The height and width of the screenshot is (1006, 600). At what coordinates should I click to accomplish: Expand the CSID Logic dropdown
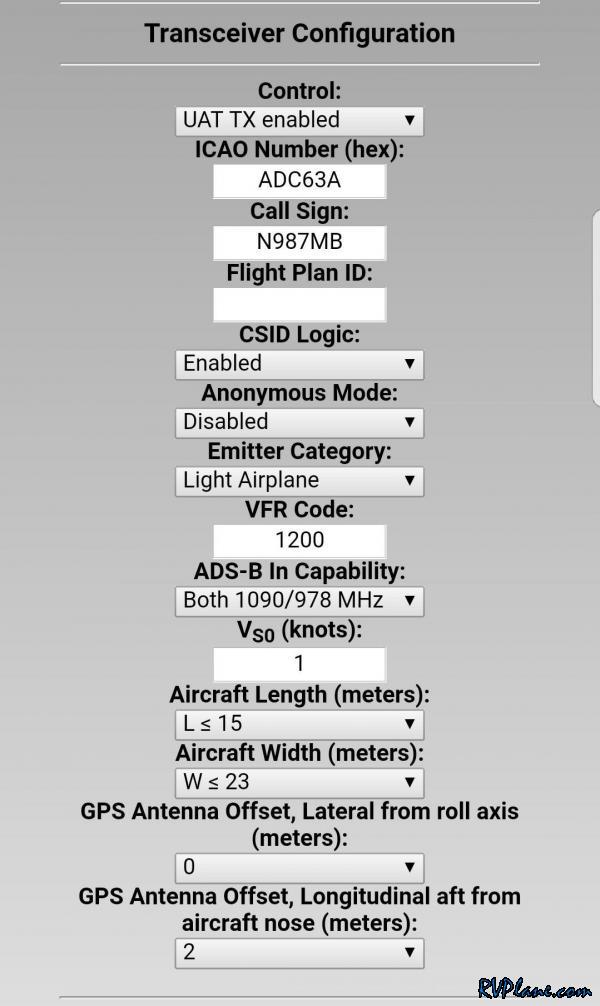(x=300, y=364)
